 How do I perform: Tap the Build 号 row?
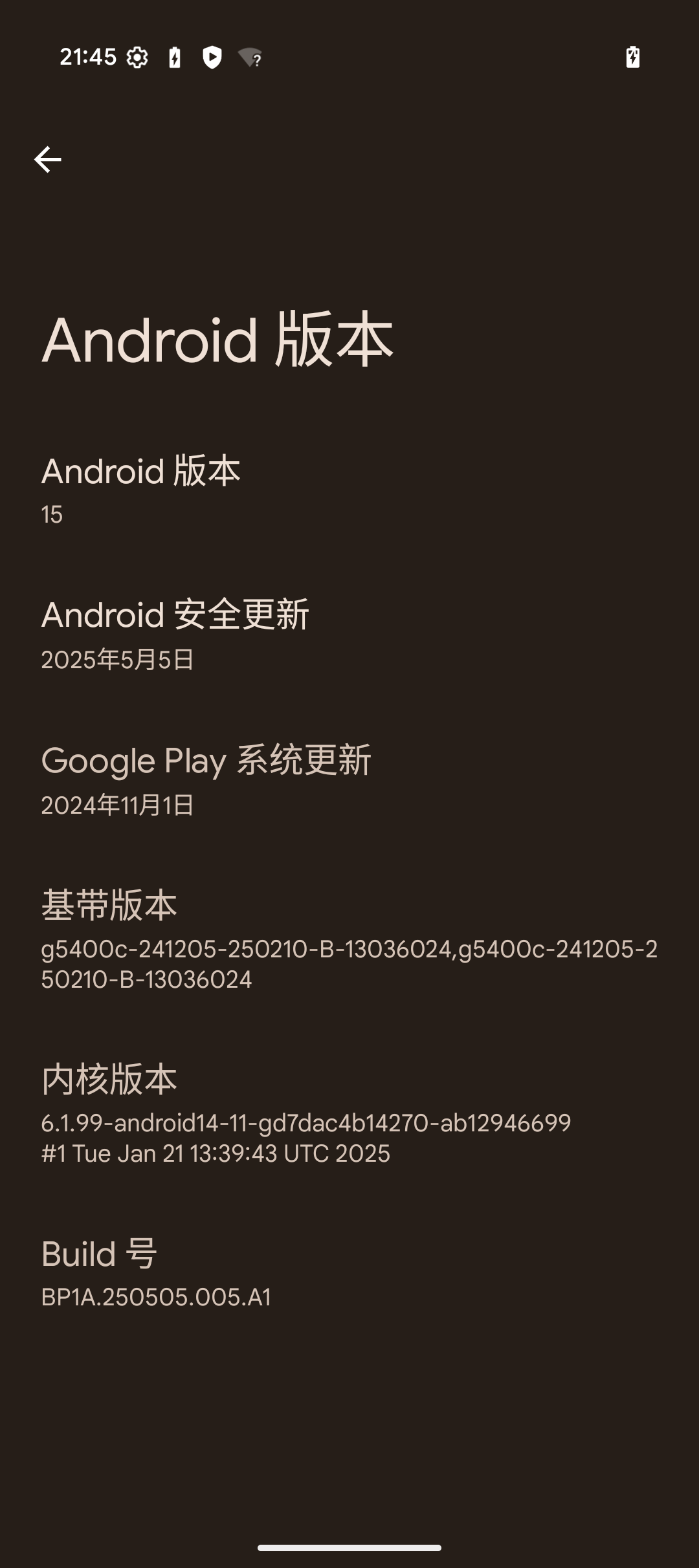[x=349, y=1272]
